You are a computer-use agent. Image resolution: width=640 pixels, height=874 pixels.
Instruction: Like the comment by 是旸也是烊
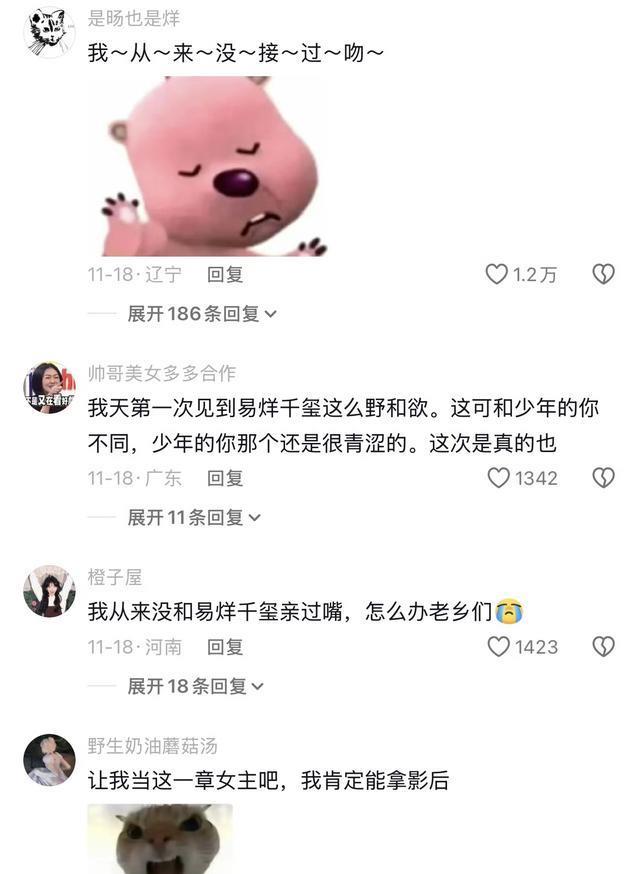tap(497, 274)
